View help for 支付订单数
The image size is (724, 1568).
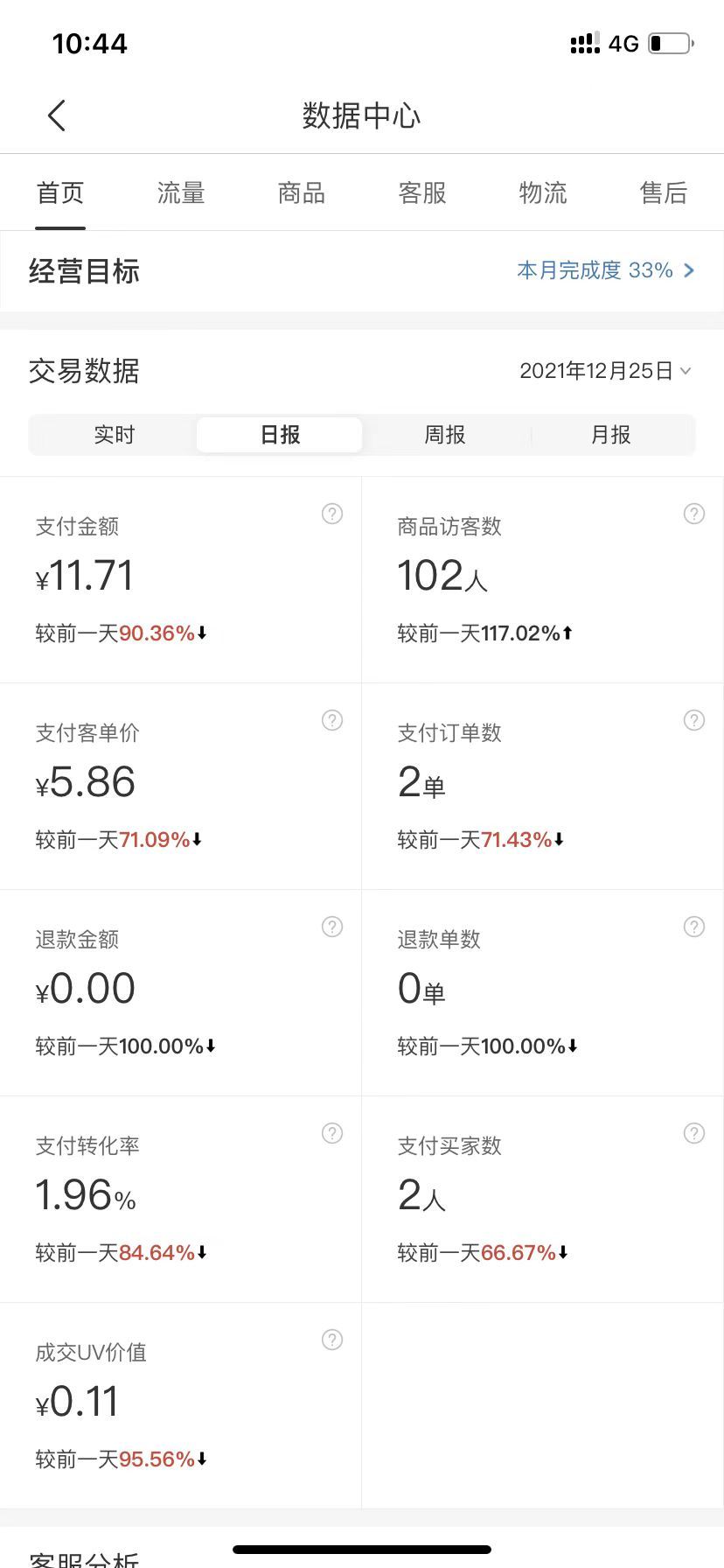tap(694, 720)
